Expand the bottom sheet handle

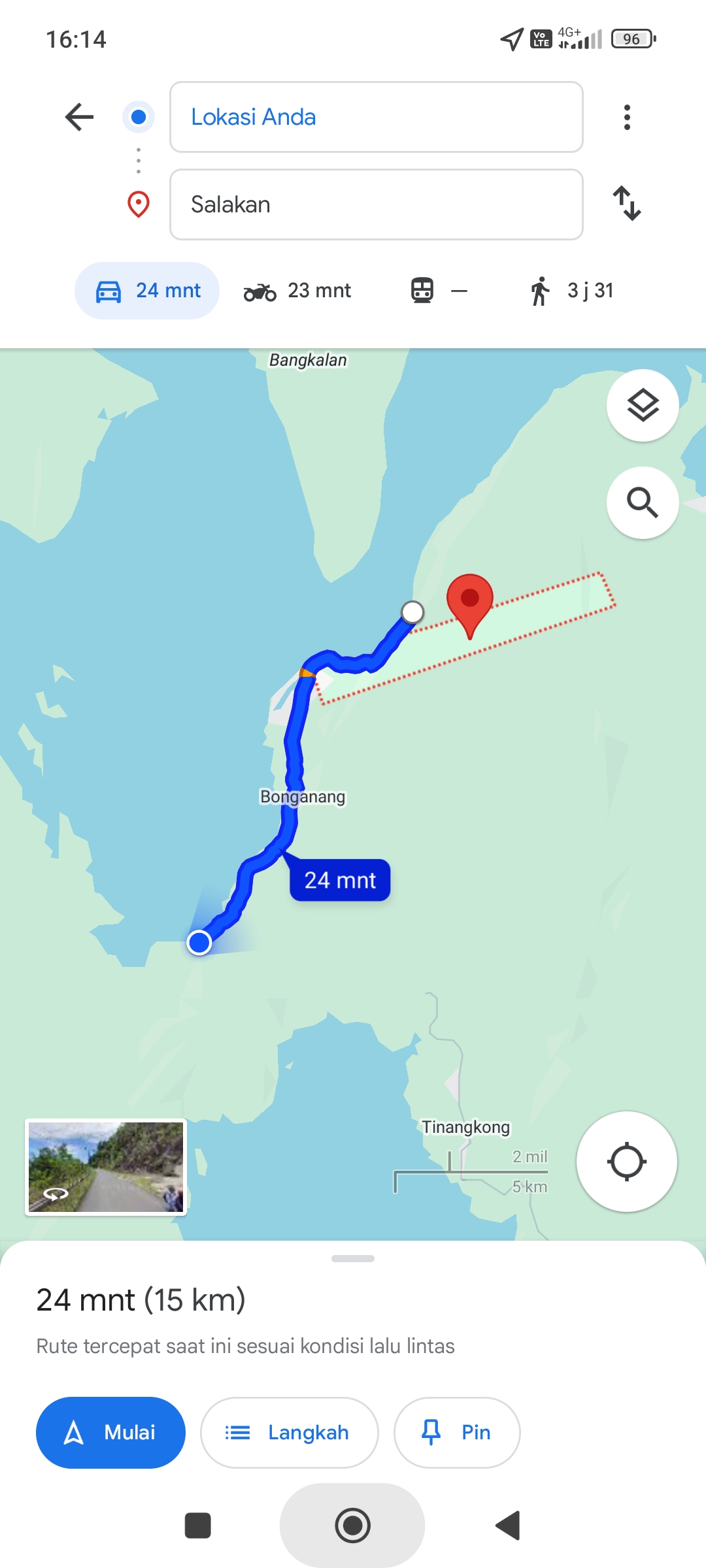353,1258
